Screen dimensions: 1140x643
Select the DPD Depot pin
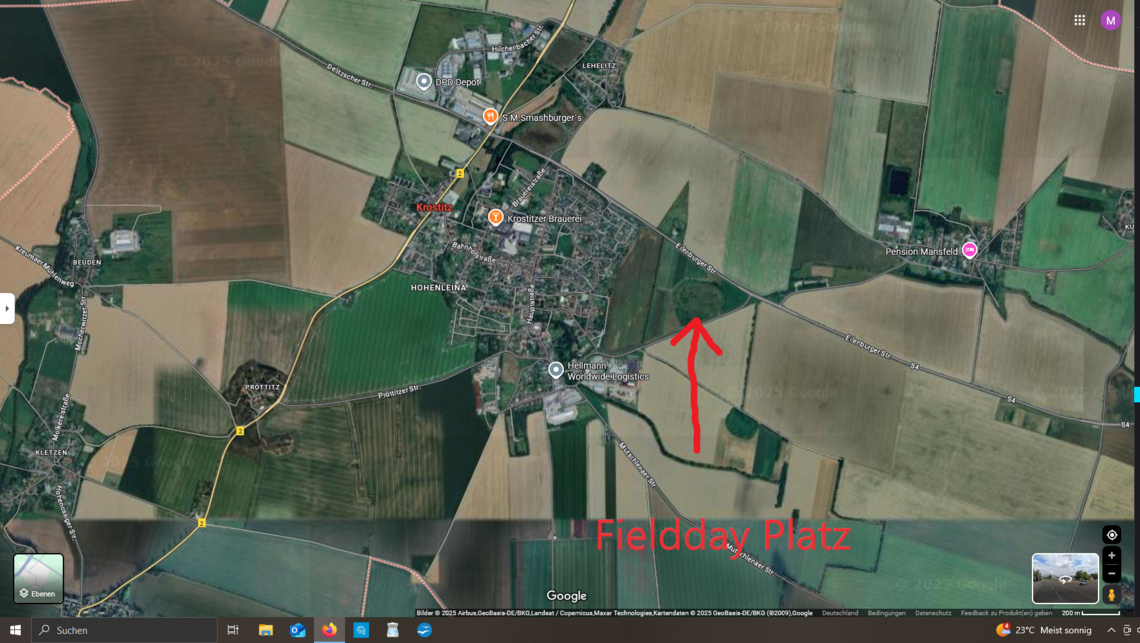tap(424, 81)
